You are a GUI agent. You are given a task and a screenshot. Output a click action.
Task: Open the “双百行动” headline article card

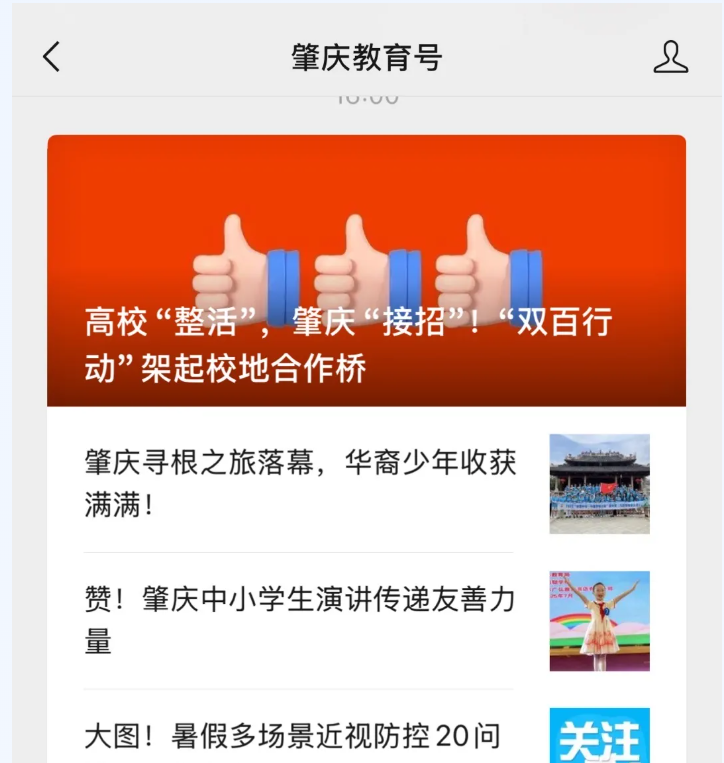(x=366, y=270)
